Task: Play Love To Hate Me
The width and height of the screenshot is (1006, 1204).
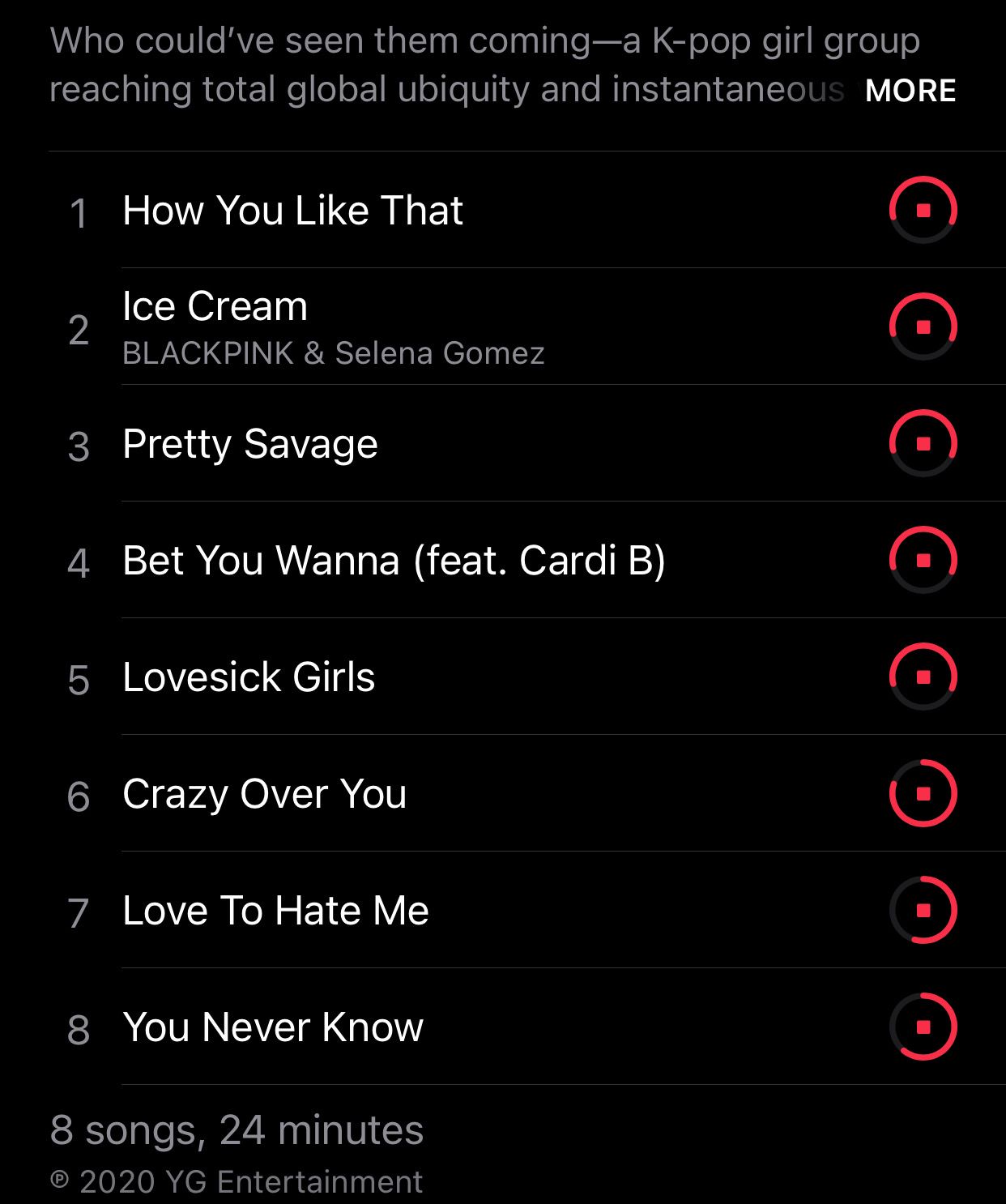Action: click(x=275, y=911)
